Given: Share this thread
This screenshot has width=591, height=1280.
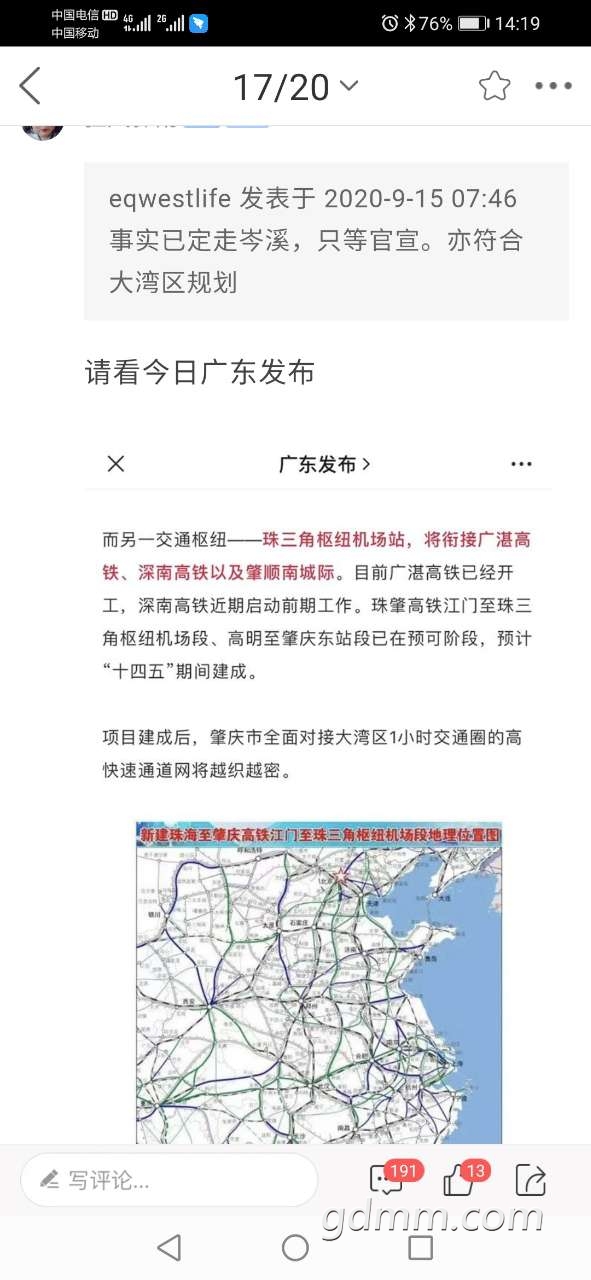Looking at the screenshot, I should pos(531,1180).
